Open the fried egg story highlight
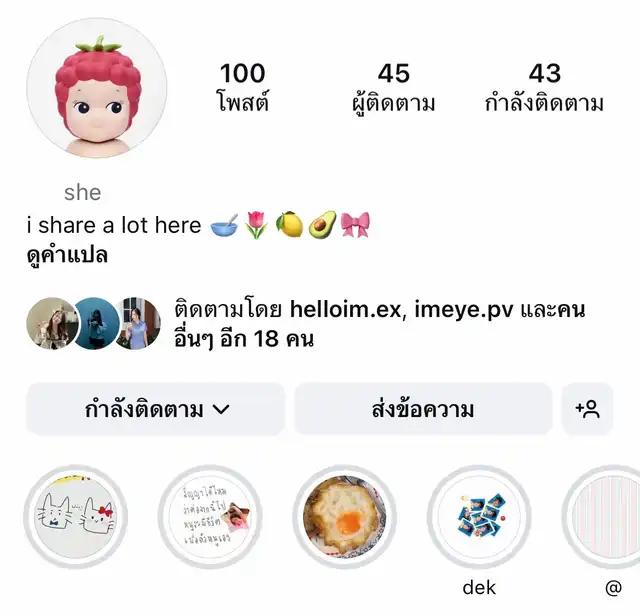This screenshot has width=640, height=616. coord(345,517)
